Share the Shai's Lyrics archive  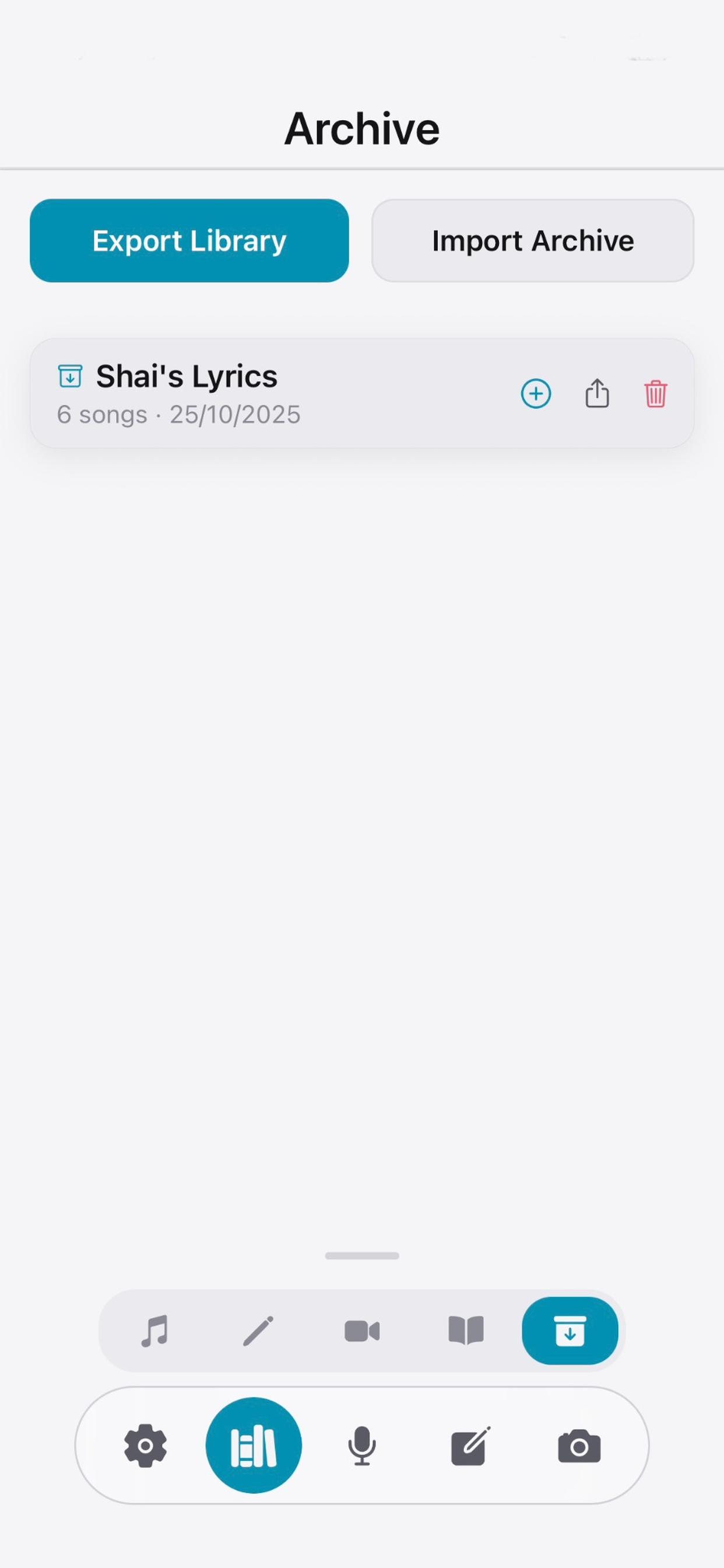(597, 393)
